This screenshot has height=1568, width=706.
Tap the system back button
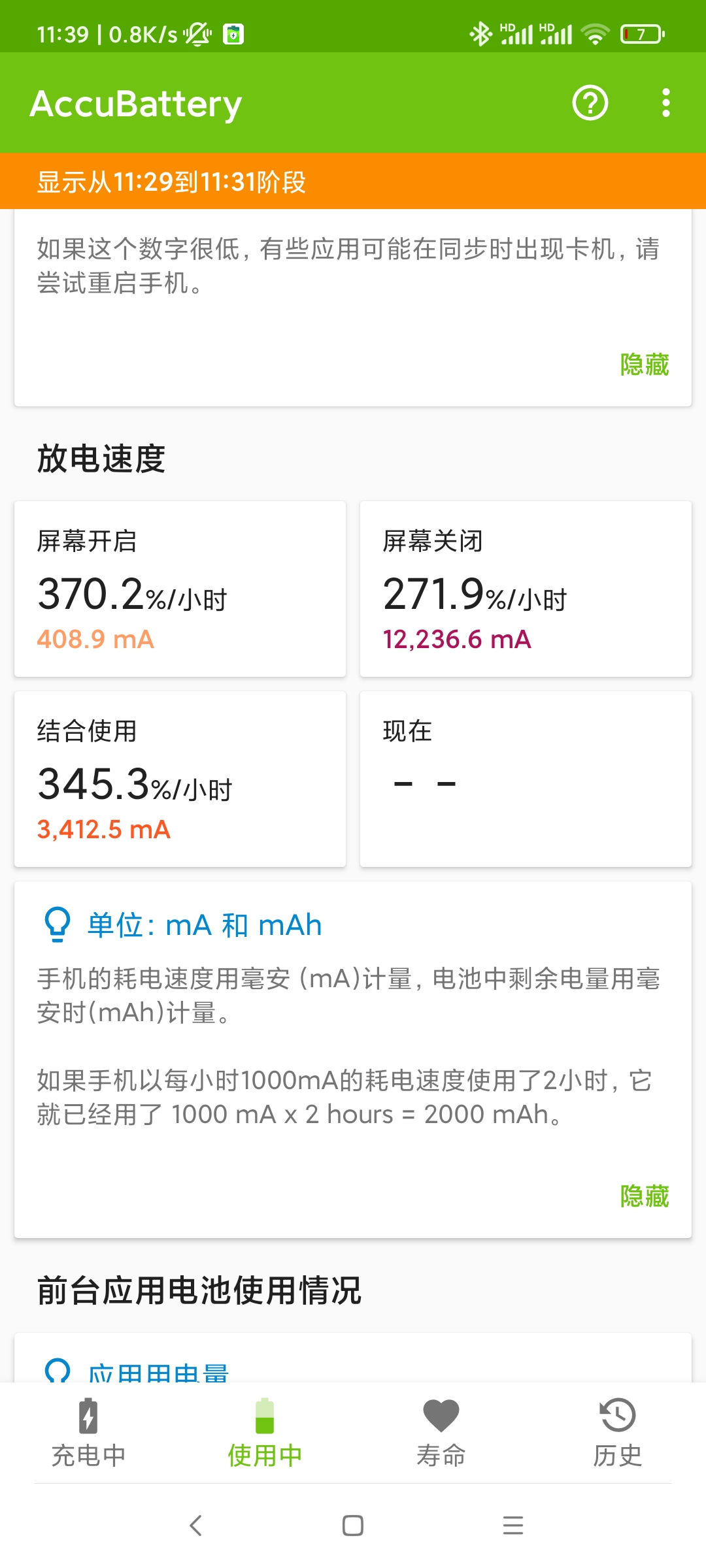(x=195, y=1526)
